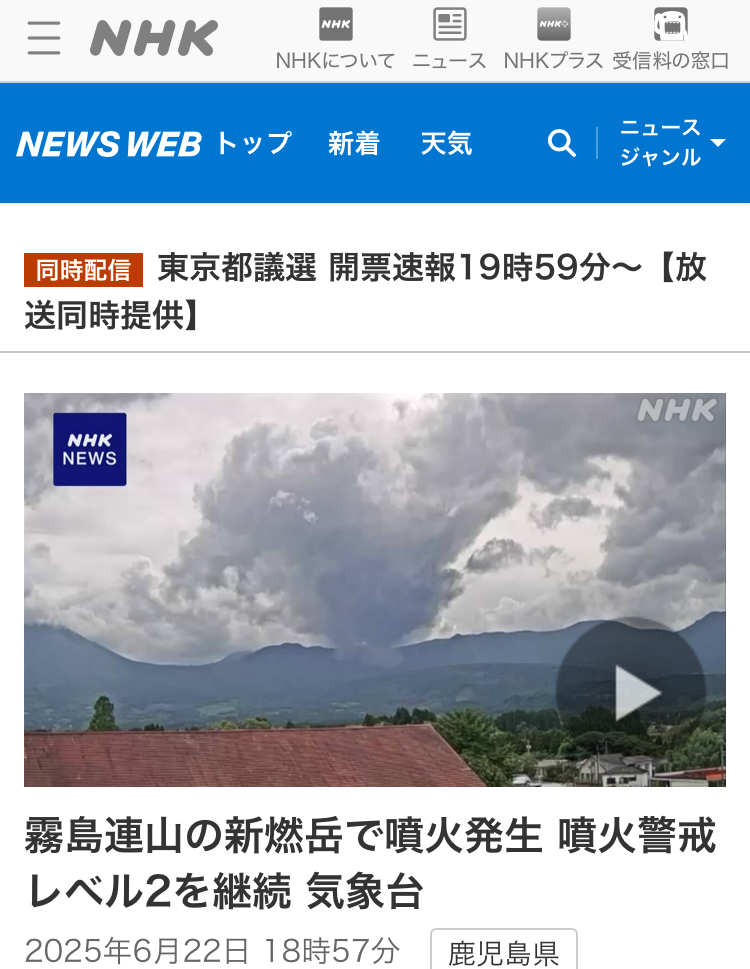Switch to the 新着 tab
750x969 pixels.
click(x=354, y=144)
